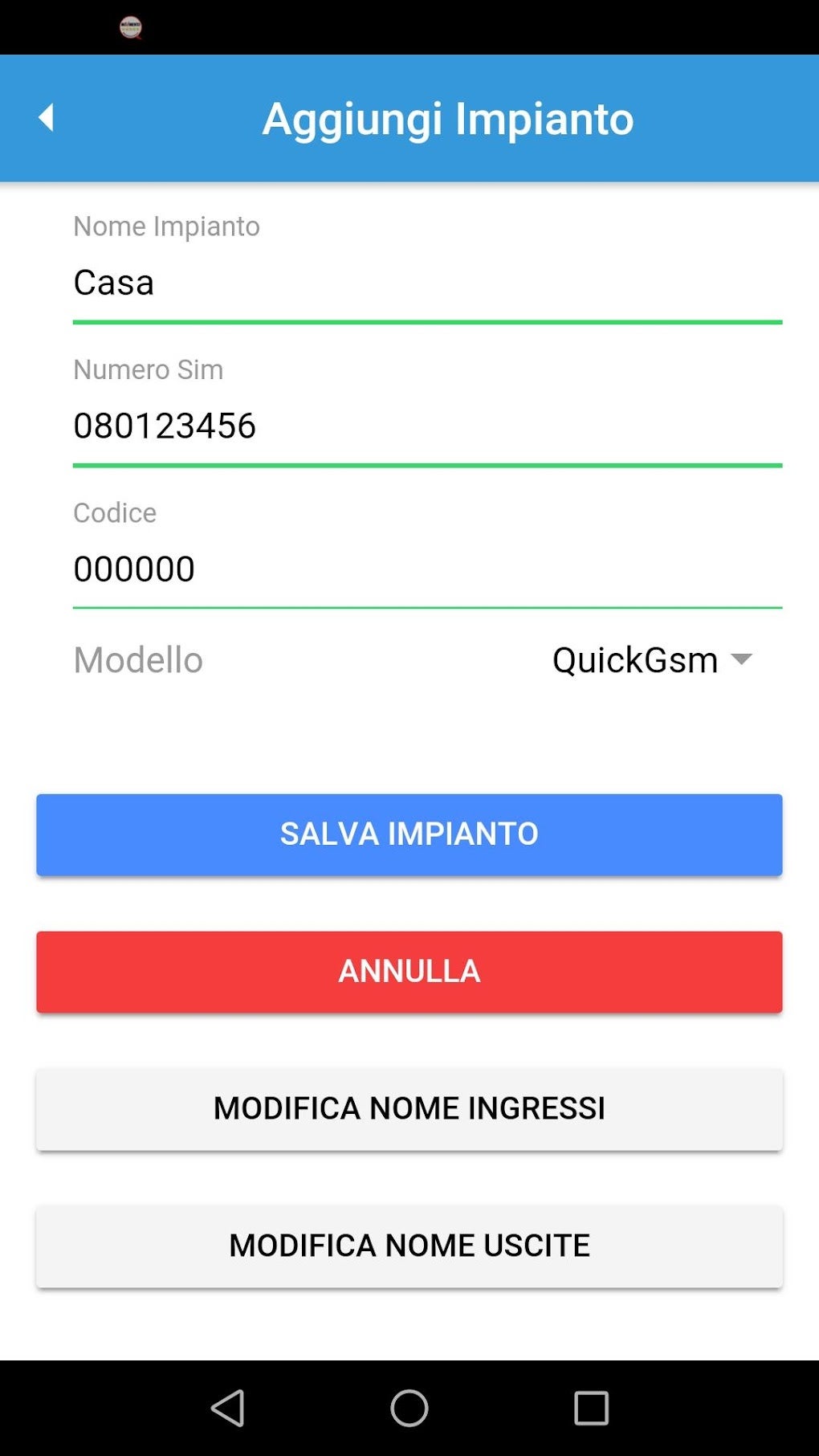Select the Codice label above 000000

coord(114,513)
